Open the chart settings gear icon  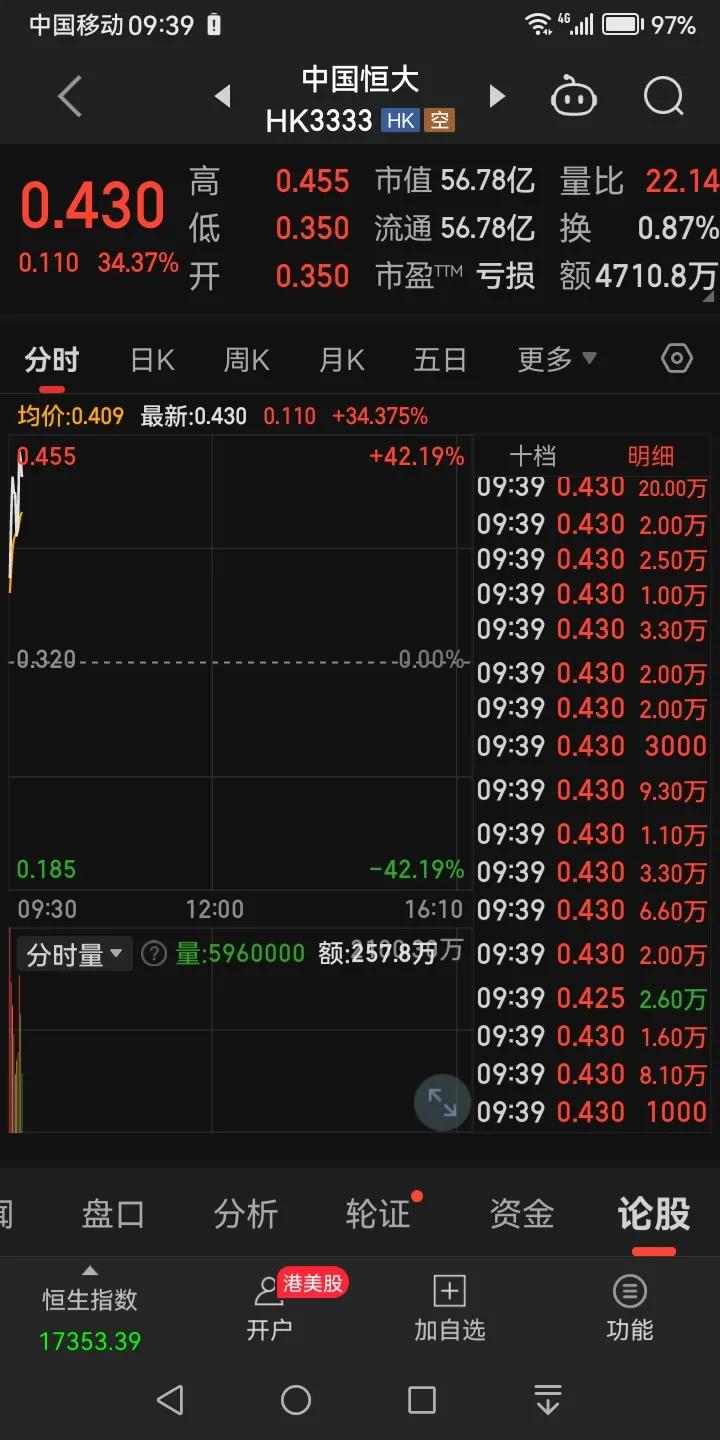coord(676,358)
